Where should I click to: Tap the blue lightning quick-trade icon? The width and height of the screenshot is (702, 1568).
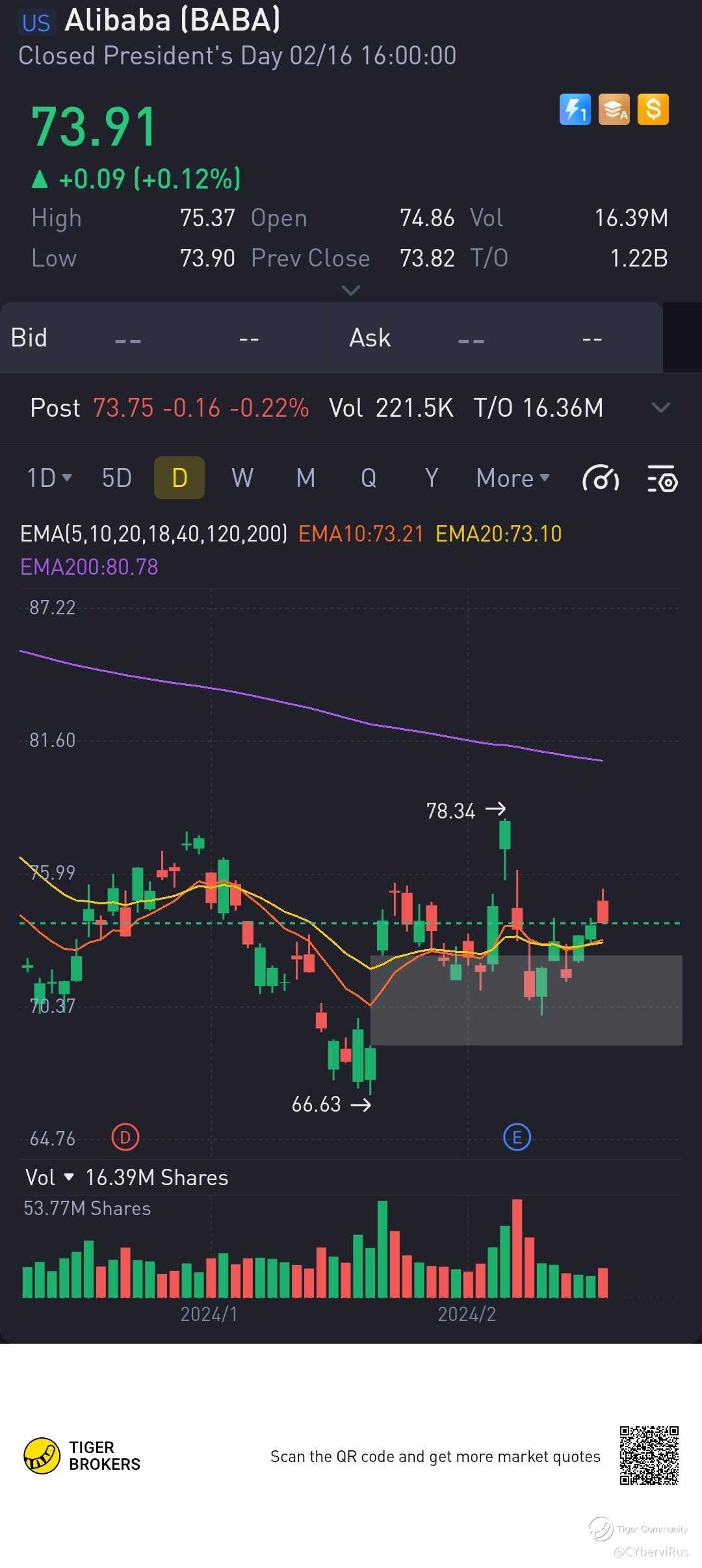point(575,109)
